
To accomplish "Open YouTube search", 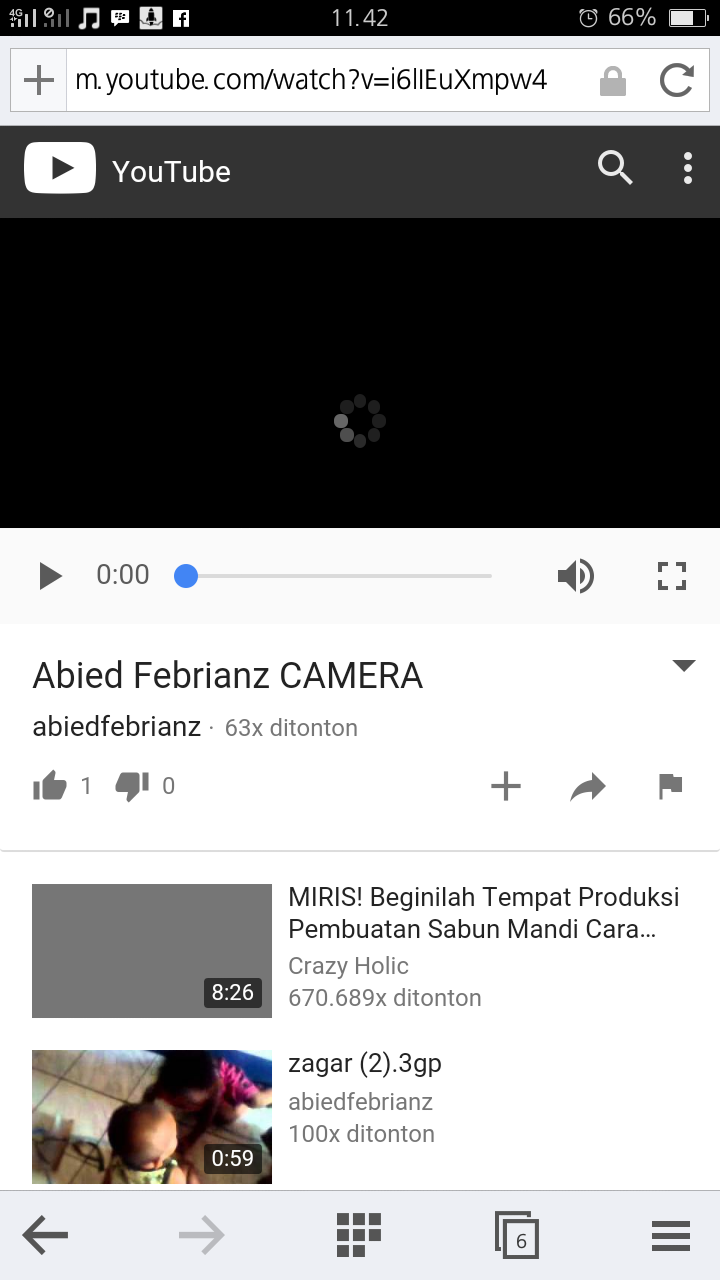I will (615, 168).
